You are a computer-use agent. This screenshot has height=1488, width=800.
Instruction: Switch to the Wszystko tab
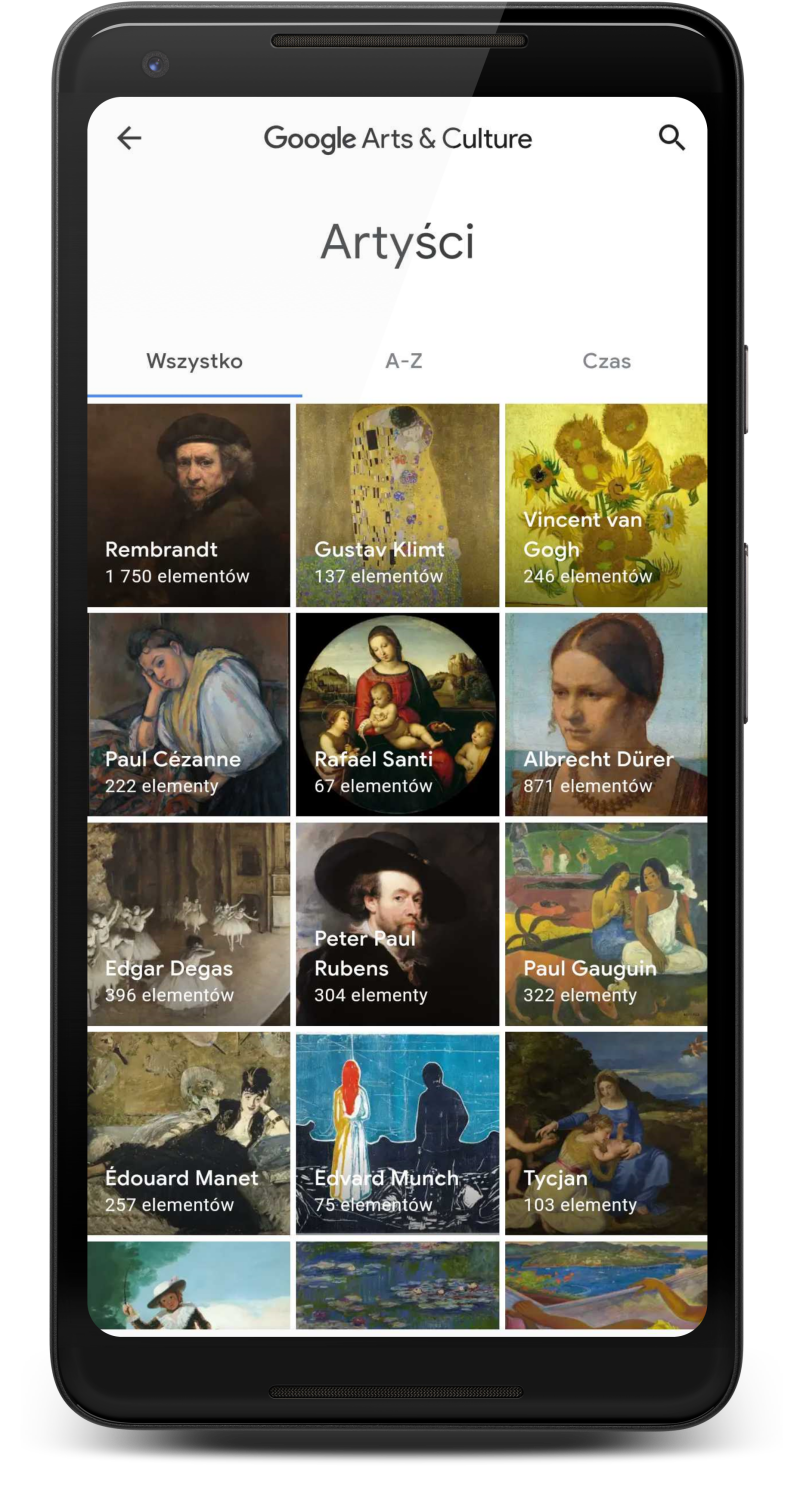click(x=194, y=361)
